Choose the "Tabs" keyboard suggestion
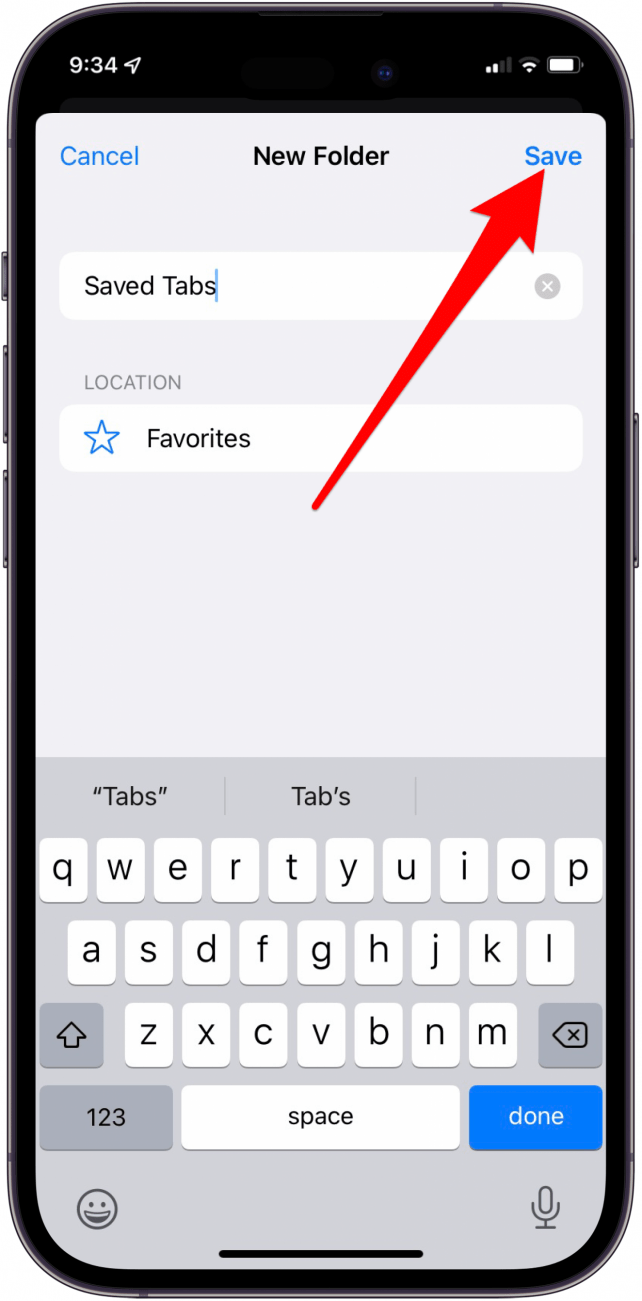642x1301 pixels. click(130, 796)
